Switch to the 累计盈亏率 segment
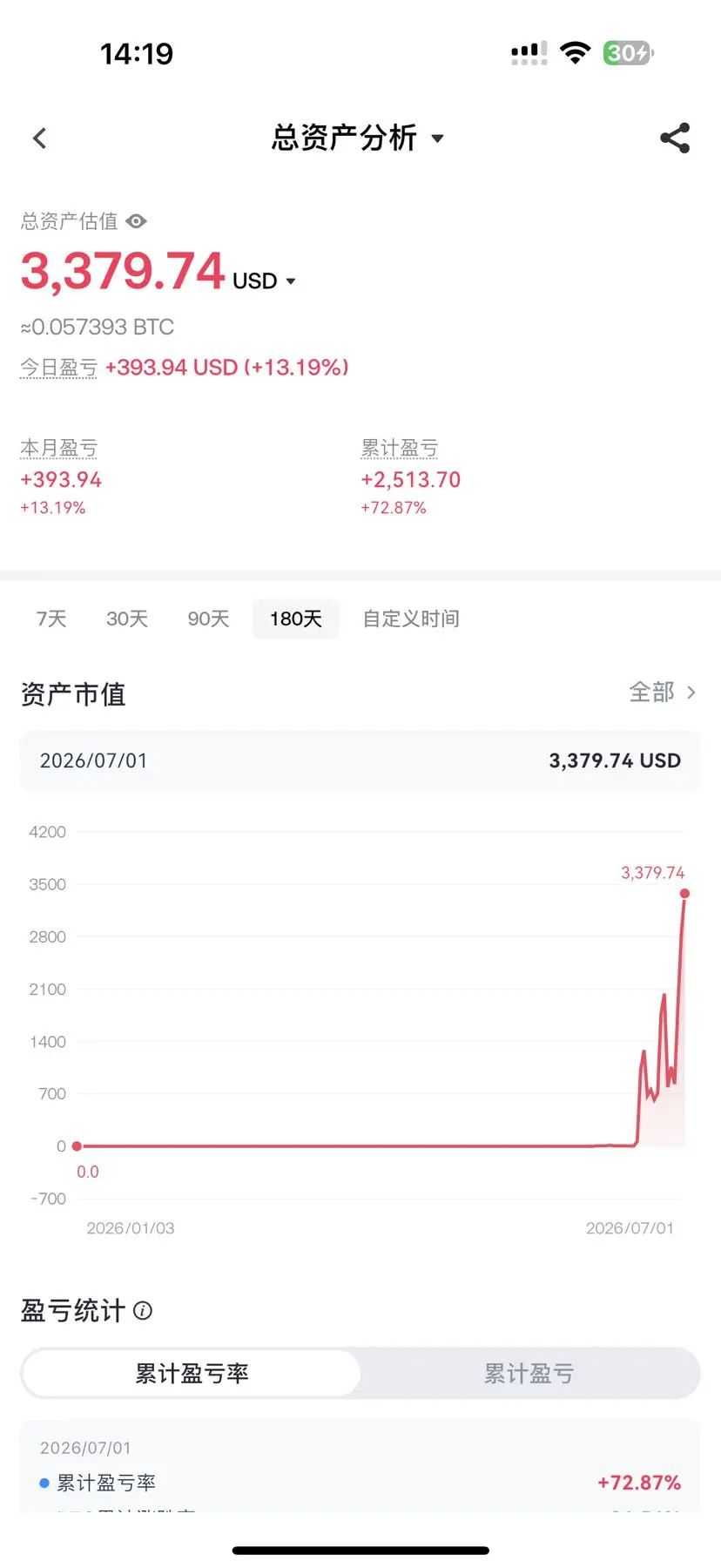 tap(192, 1374)
